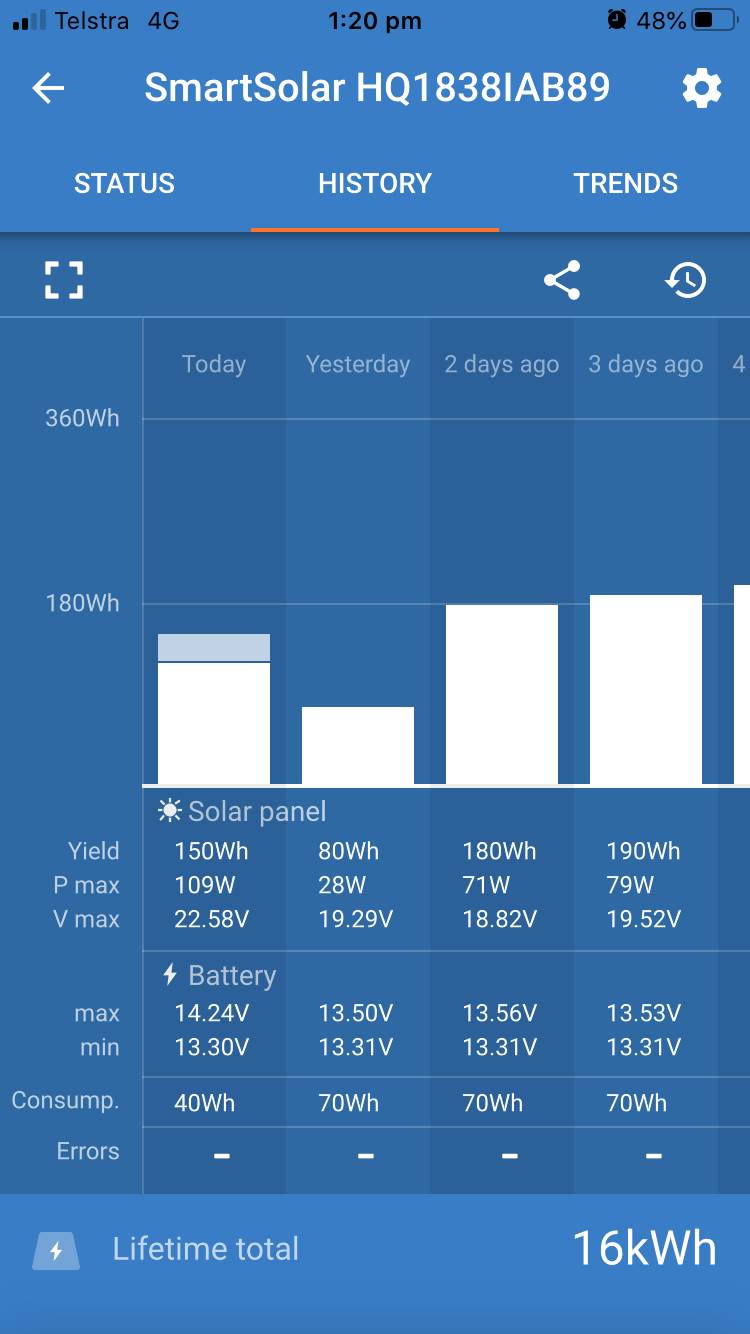Image resolution: width=750 pixels, height=1334 pixels.
Task: Select the History tab
Action: 375,184
